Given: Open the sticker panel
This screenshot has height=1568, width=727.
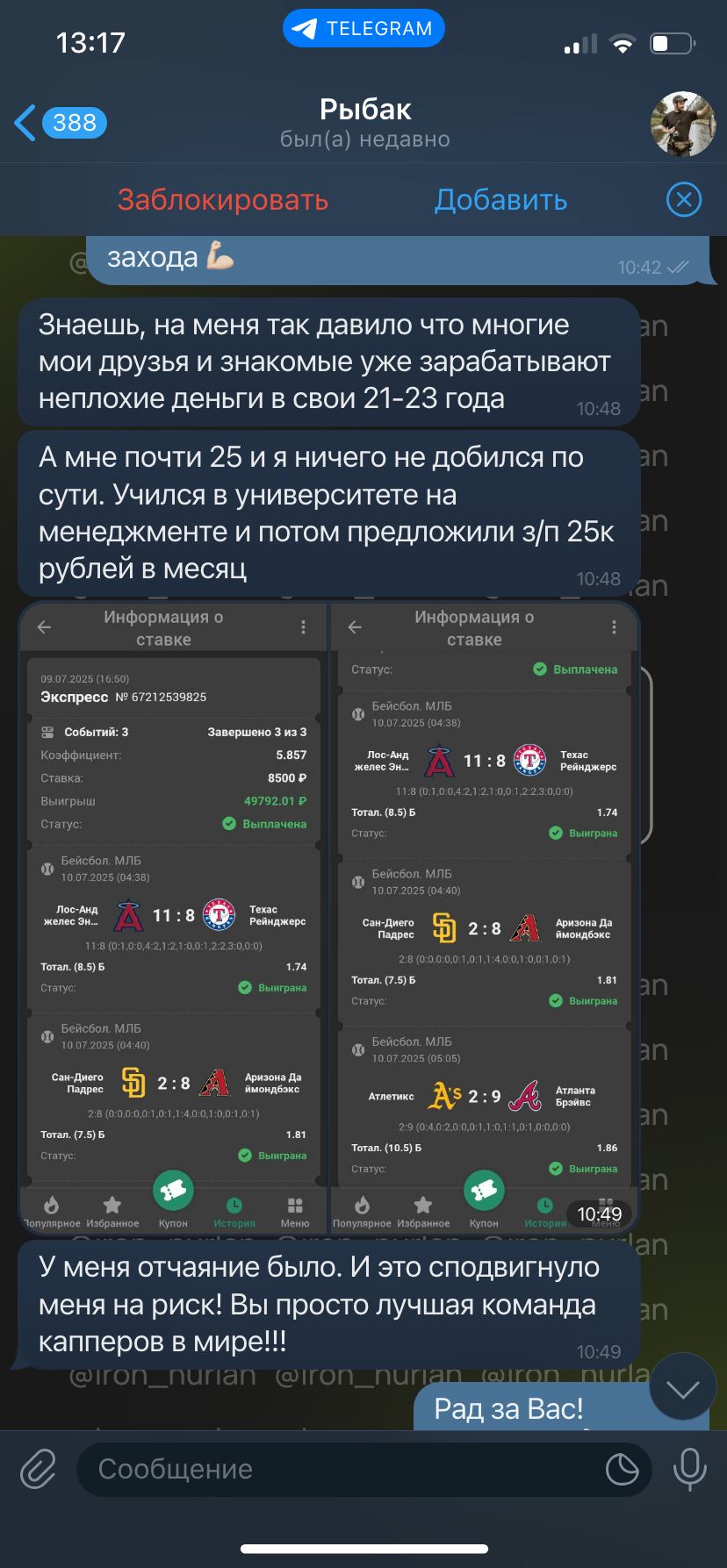Looking at the screenshot, I should click(622, 1469).
